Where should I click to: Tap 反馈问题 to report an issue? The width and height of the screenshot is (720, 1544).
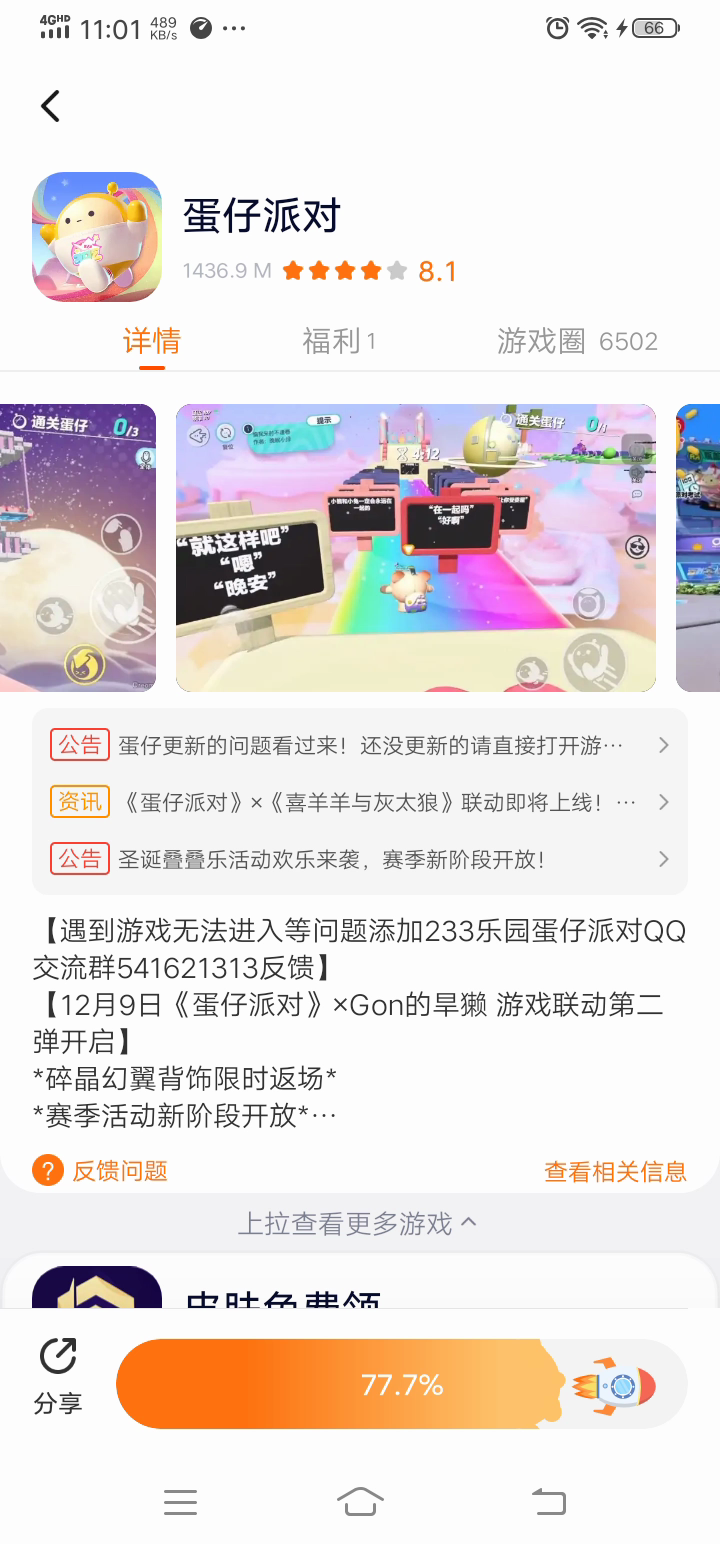pos(101,1171)
